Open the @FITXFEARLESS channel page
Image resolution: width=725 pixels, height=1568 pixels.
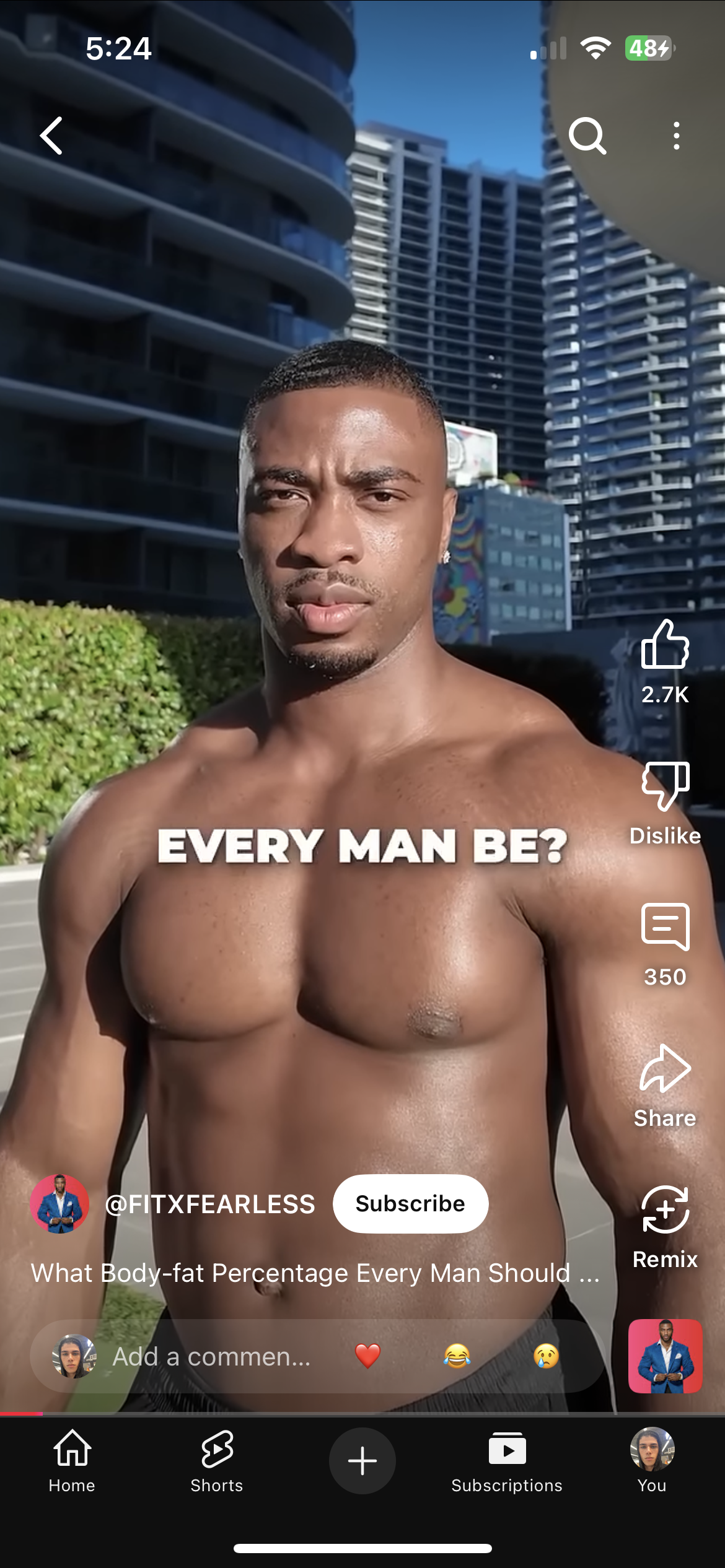209,1204
